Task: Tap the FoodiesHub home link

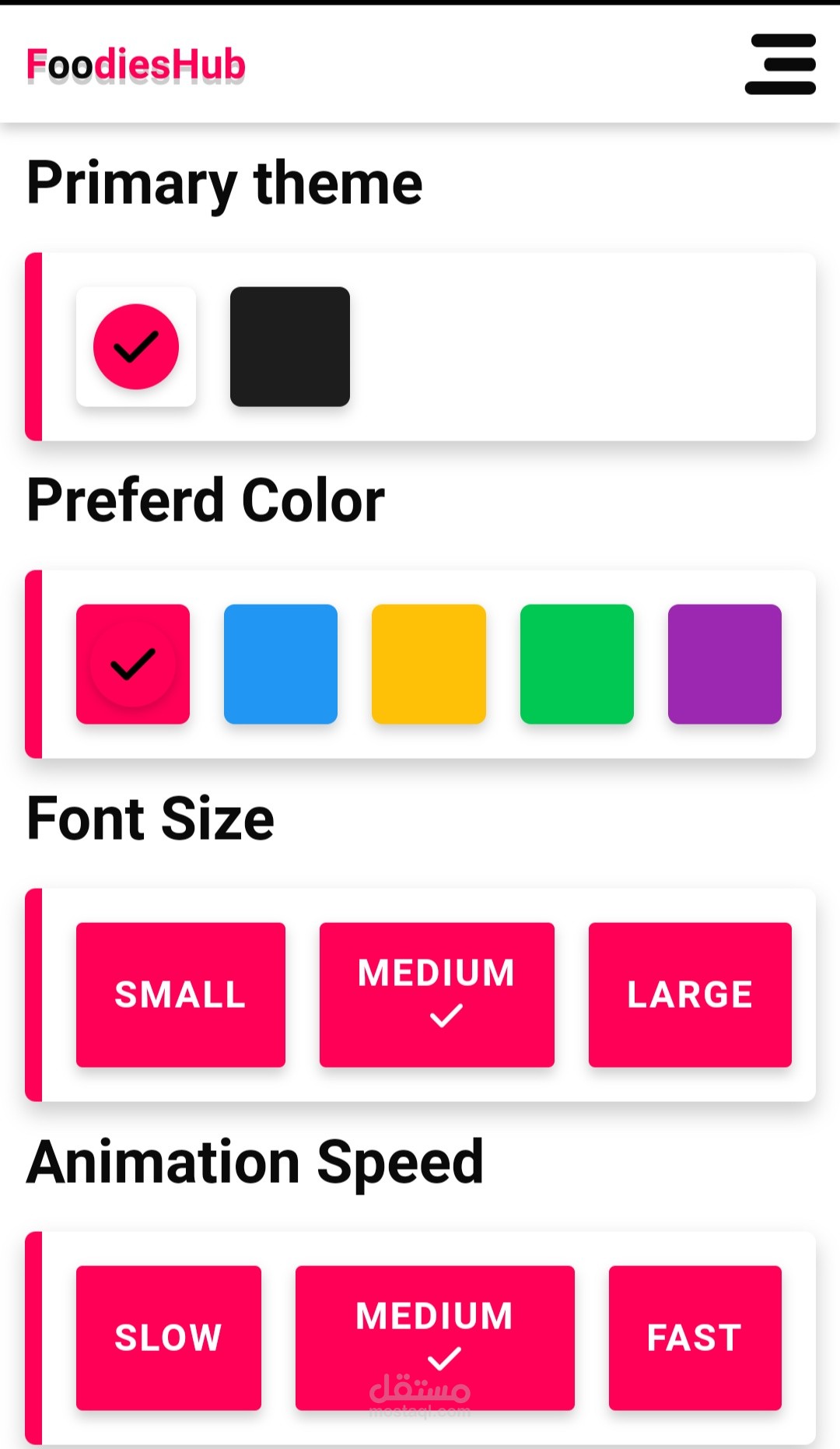Action: pyautogui.click(x=136, y=65)
